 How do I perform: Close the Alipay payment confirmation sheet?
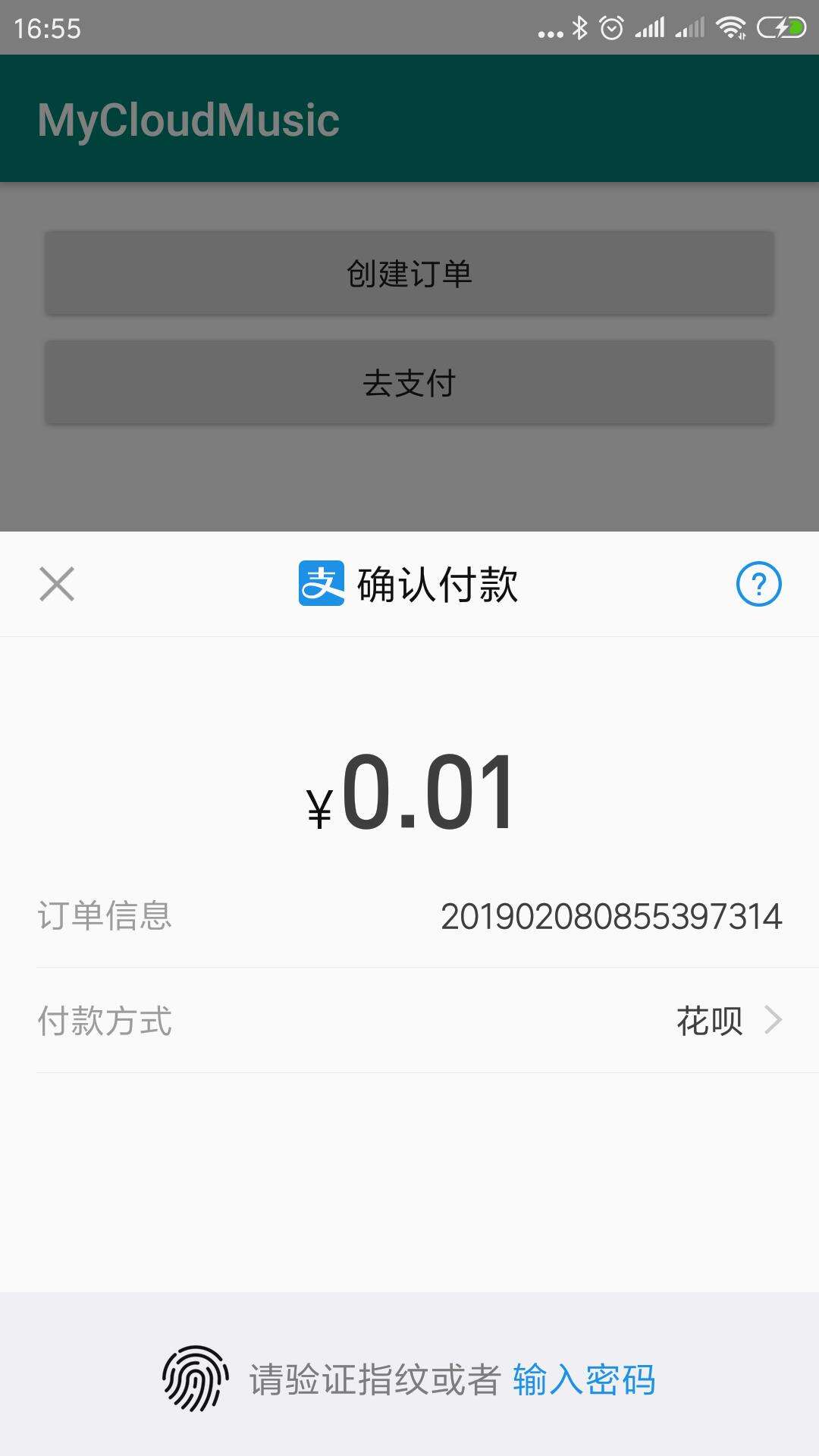(x=57, y=584)
